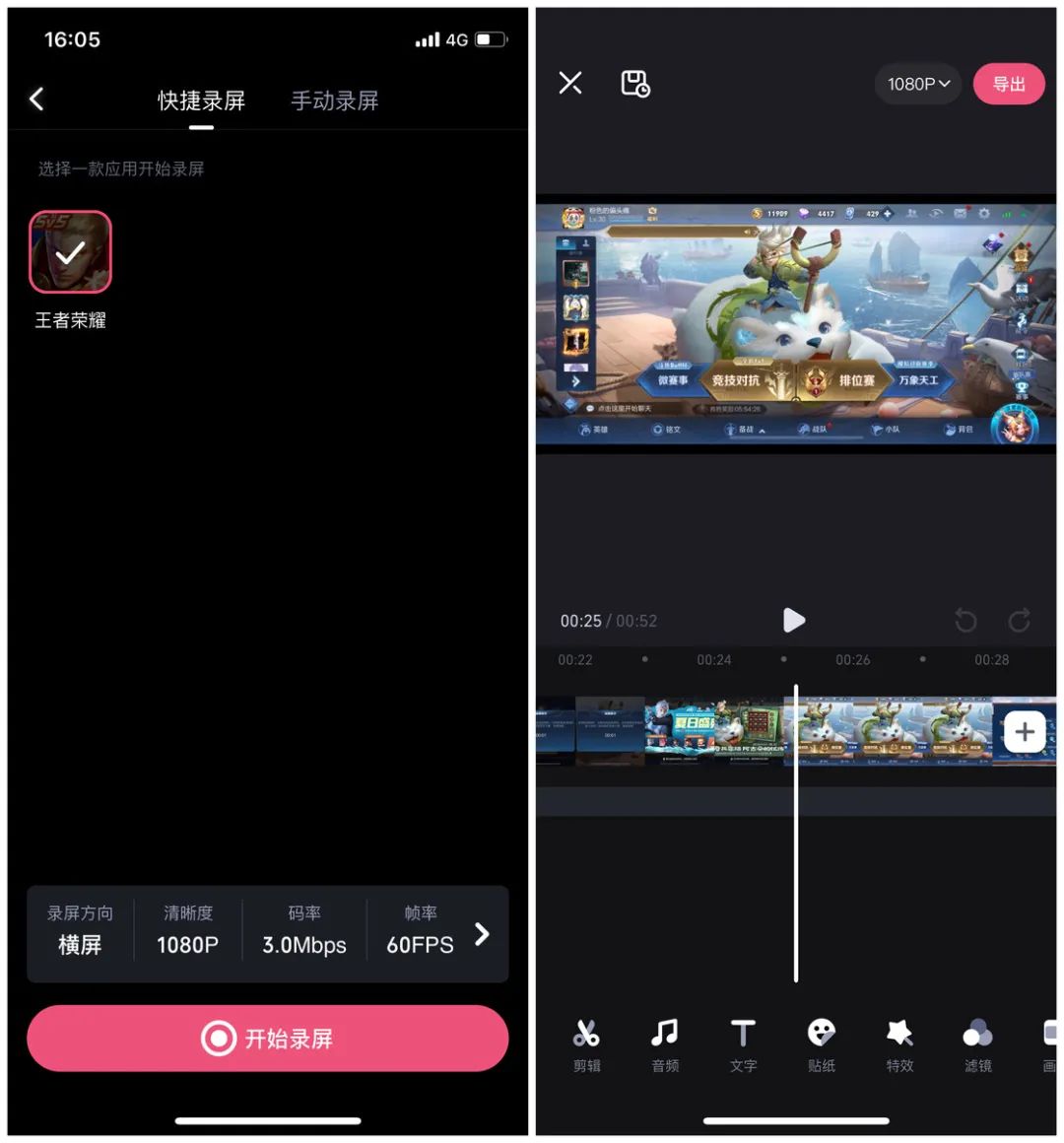The height and width of the screenshot is (1143, 1064).
Task: Switch to the 手动录屏 tab
Action: tap(334, 101)
